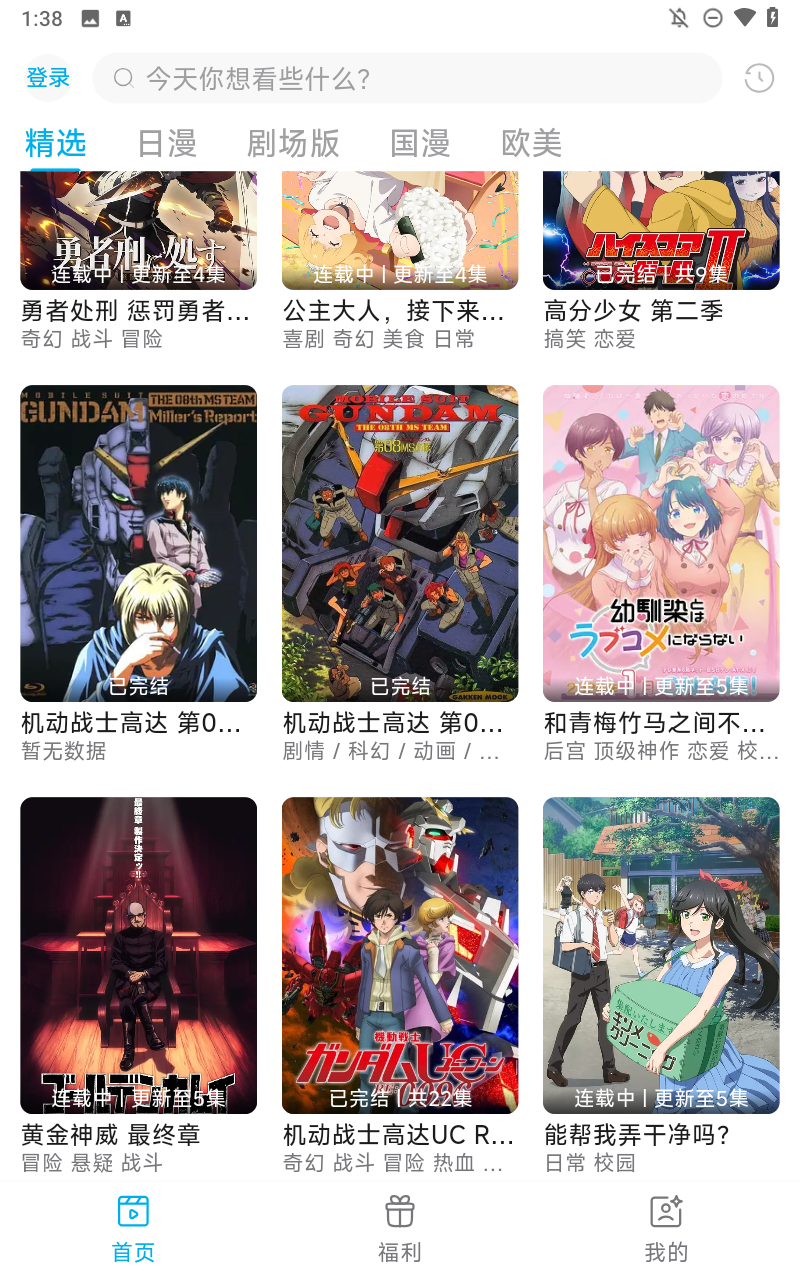Viewport: 800px width, 1280px height.
Task: Switch to the 日漫 tab
Action: tap(166, 143)
